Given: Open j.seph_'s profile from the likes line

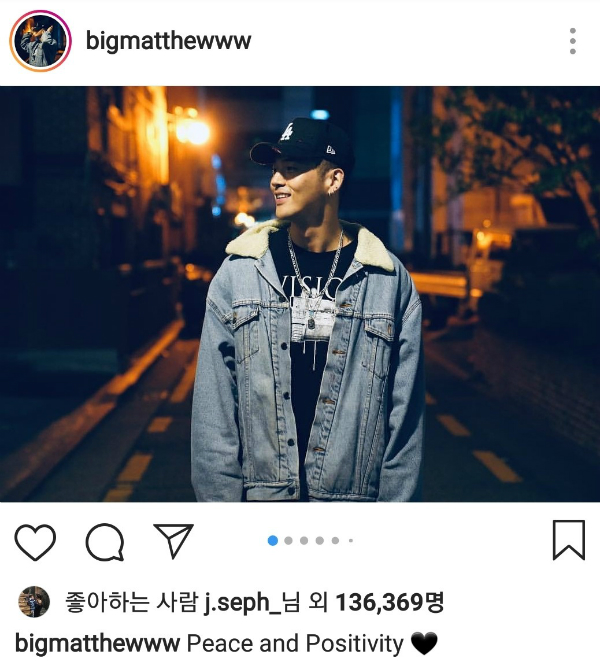Looking at the screenshot, I should pos(237,602).
